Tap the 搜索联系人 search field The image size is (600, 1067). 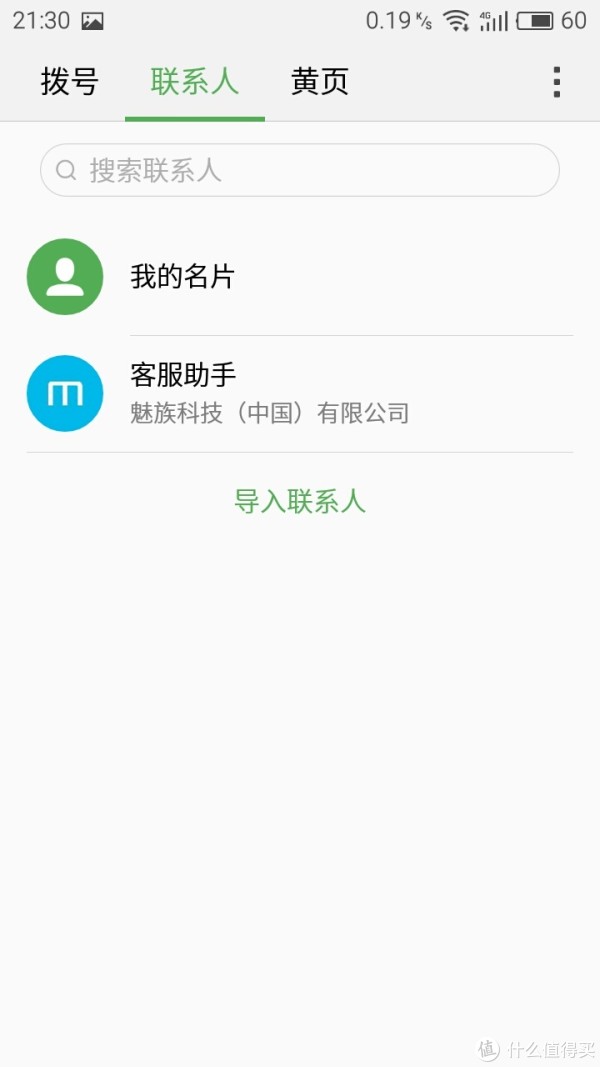point(300,170)
